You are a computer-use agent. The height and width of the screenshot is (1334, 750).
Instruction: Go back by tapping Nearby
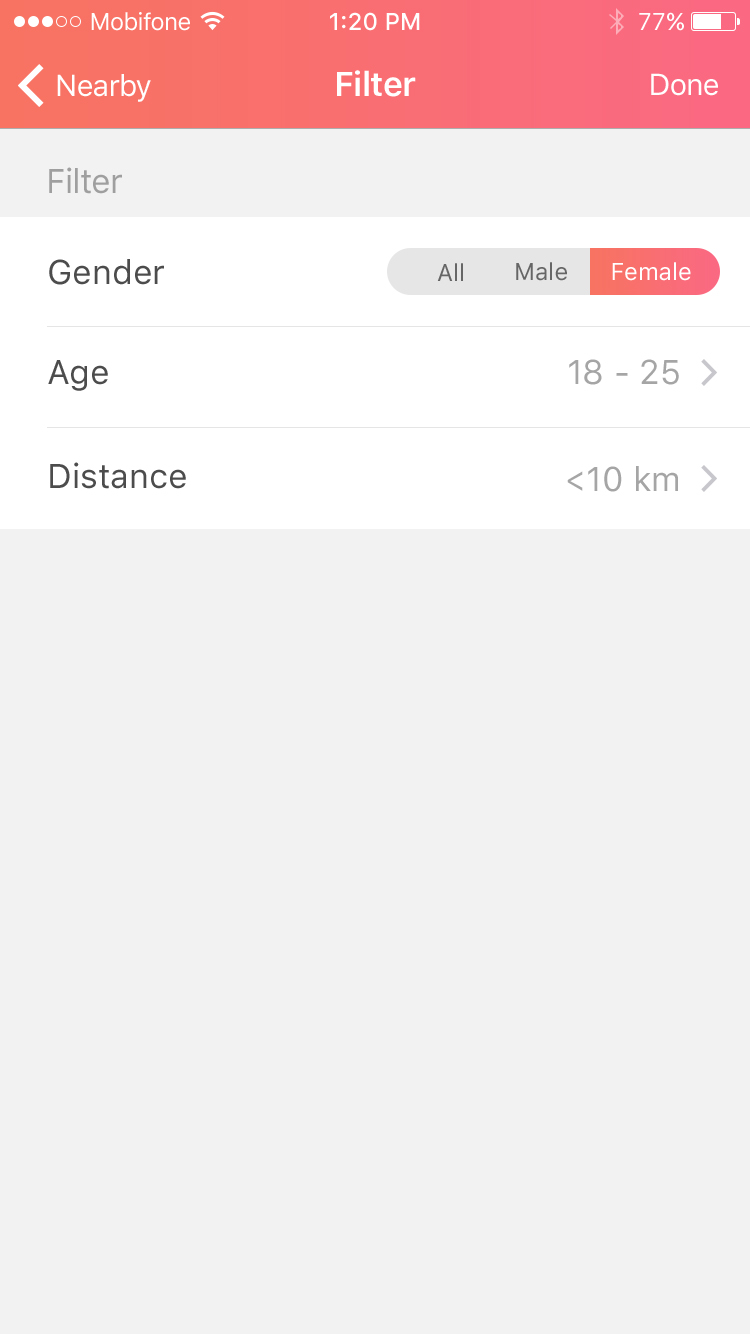103,85
